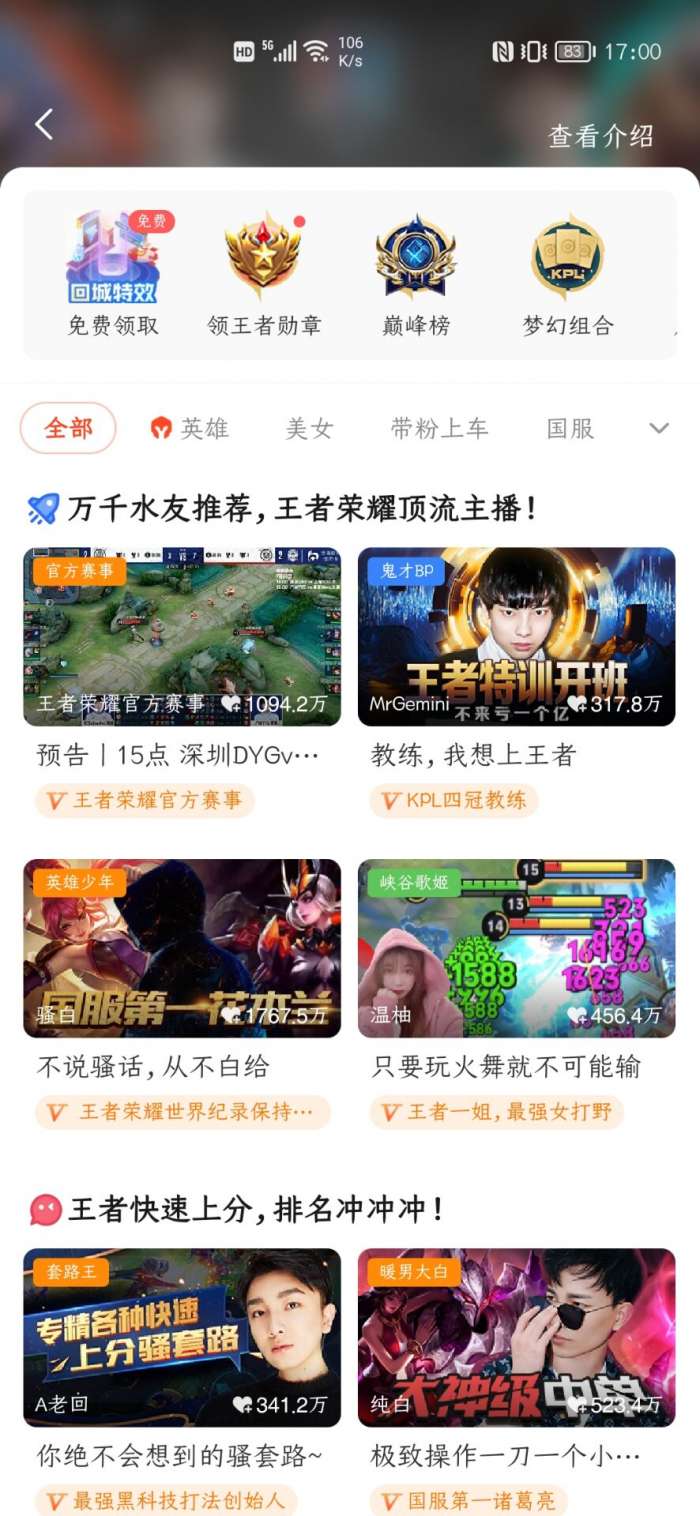Open the 王者荣耀官方赛事 livestream
The height and width of the screenshot is (1516, 700).
pos(182,636)
